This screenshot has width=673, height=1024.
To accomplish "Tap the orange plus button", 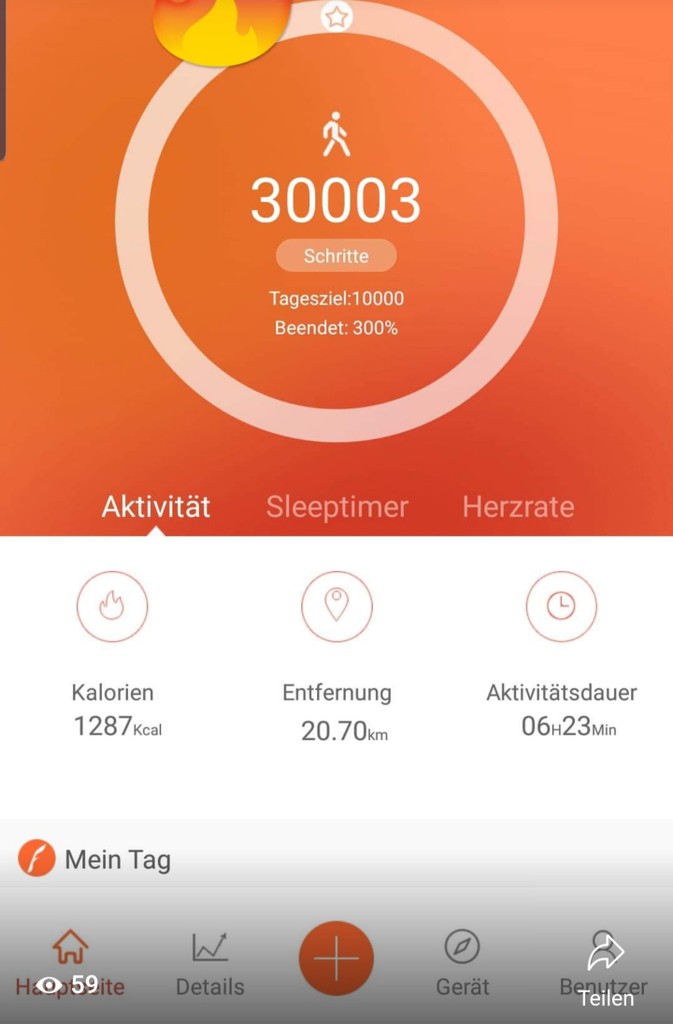I will tap(336, 959).
